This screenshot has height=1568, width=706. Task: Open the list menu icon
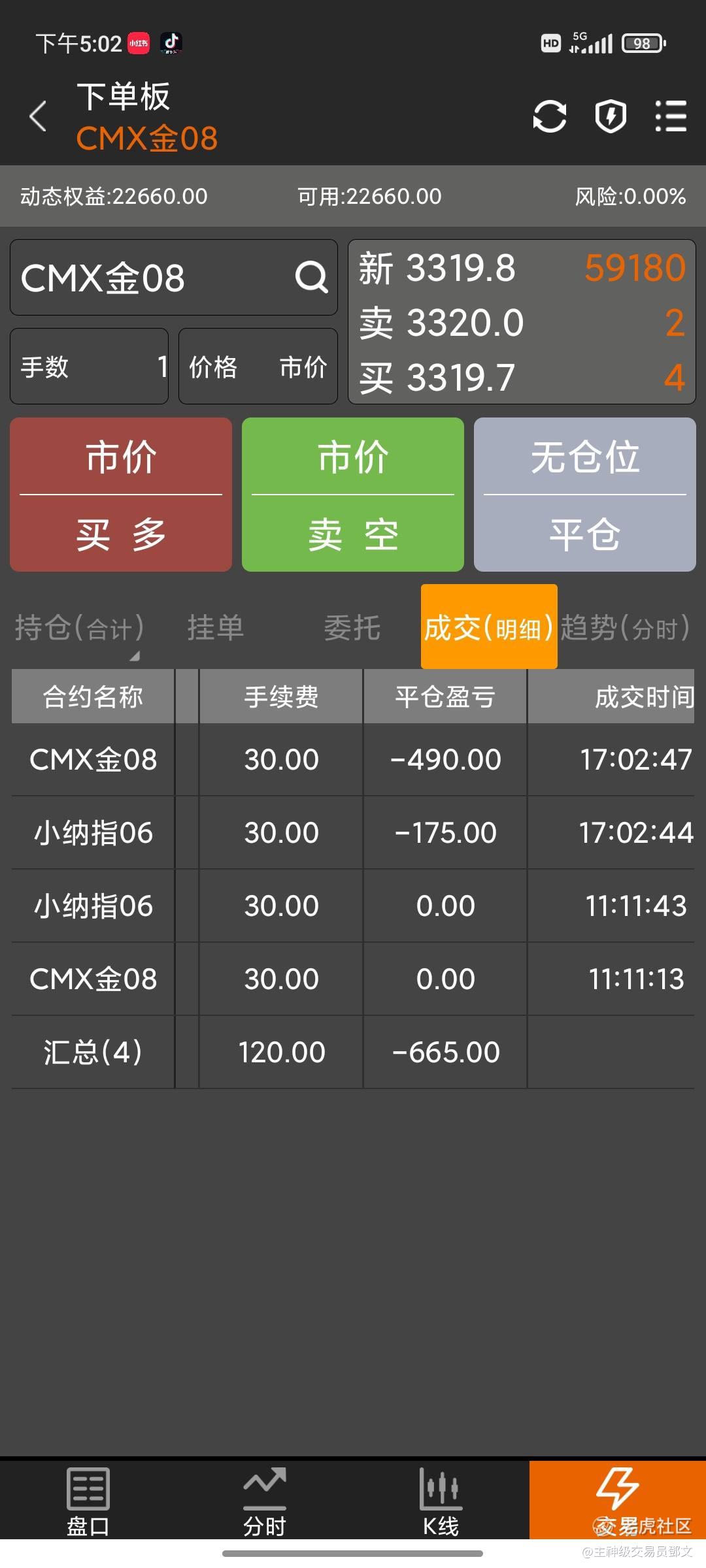click(671, 117)
